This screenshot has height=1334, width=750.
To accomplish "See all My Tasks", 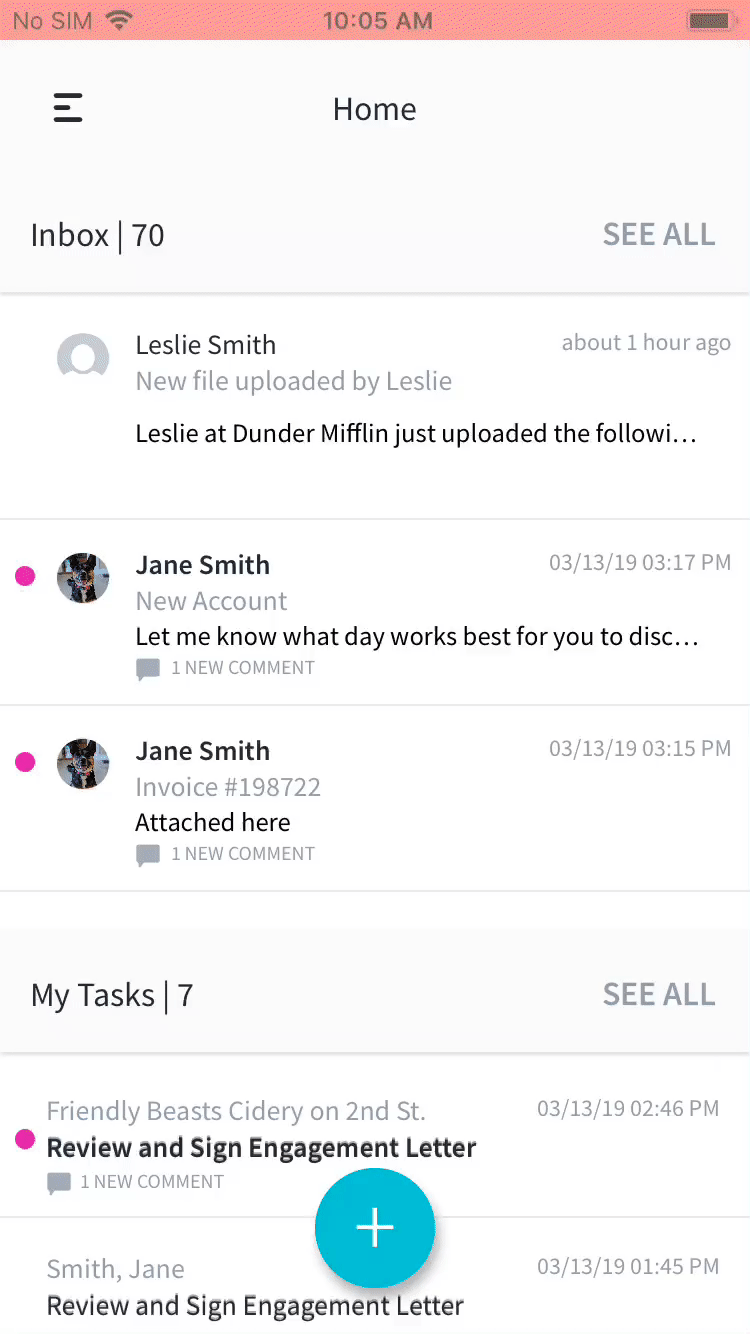I will click(x=658, y=995).
